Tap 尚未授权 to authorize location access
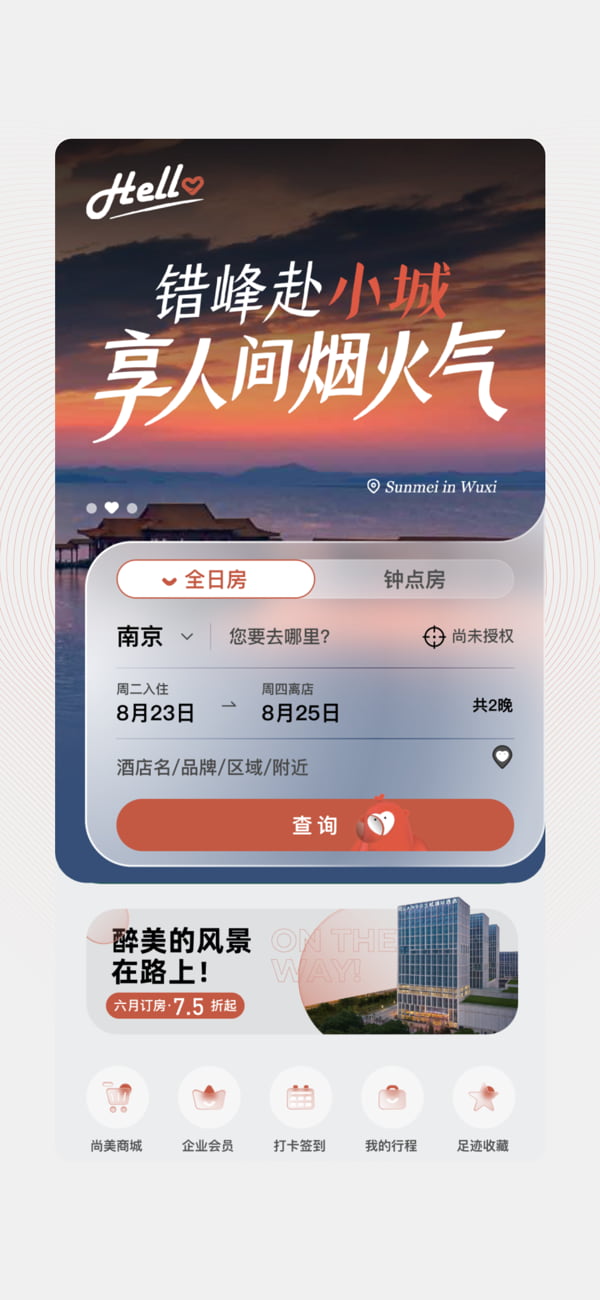The width and height of the screenshot is (600, 1300). (468, 637)
